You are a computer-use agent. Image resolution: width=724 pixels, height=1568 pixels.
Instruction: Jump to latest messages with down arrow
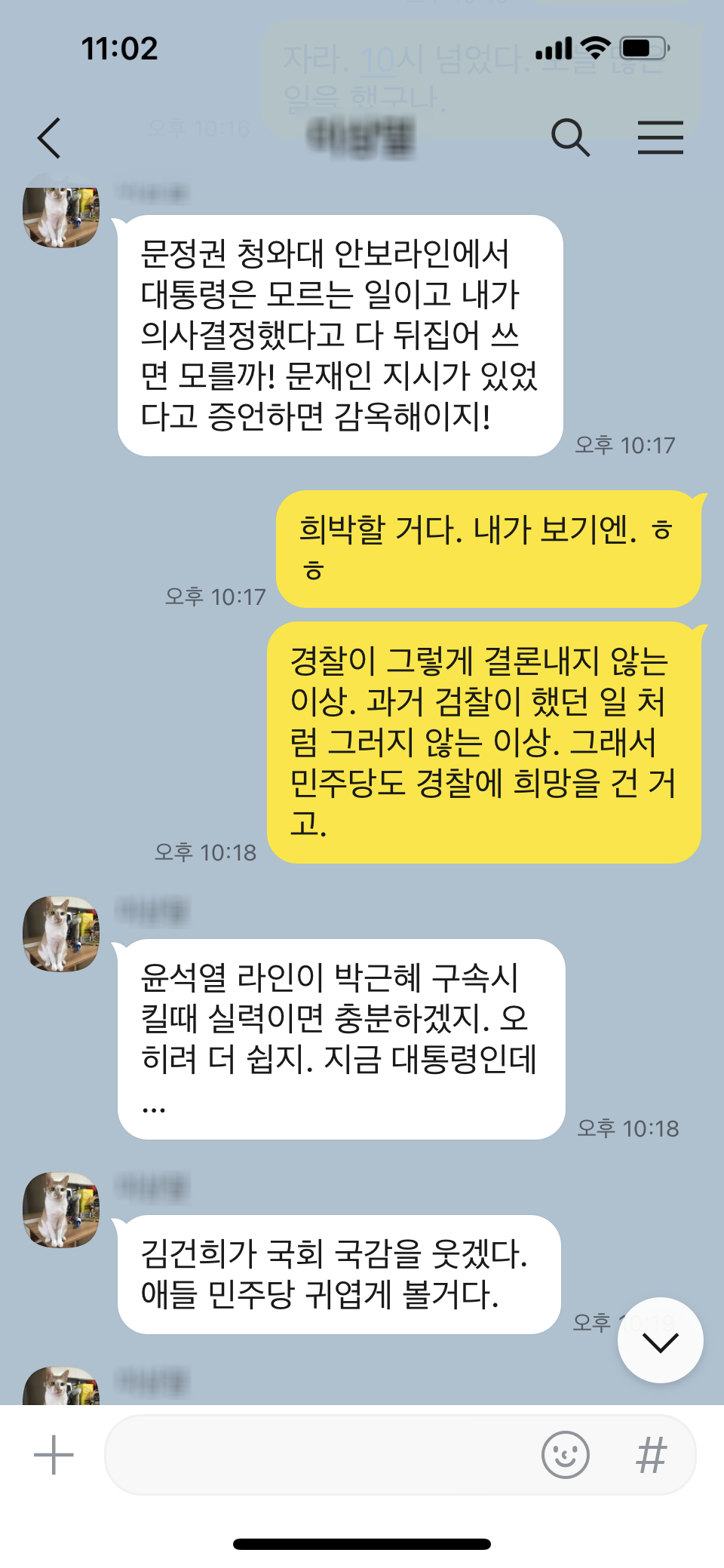click(x=661, y=1340)
